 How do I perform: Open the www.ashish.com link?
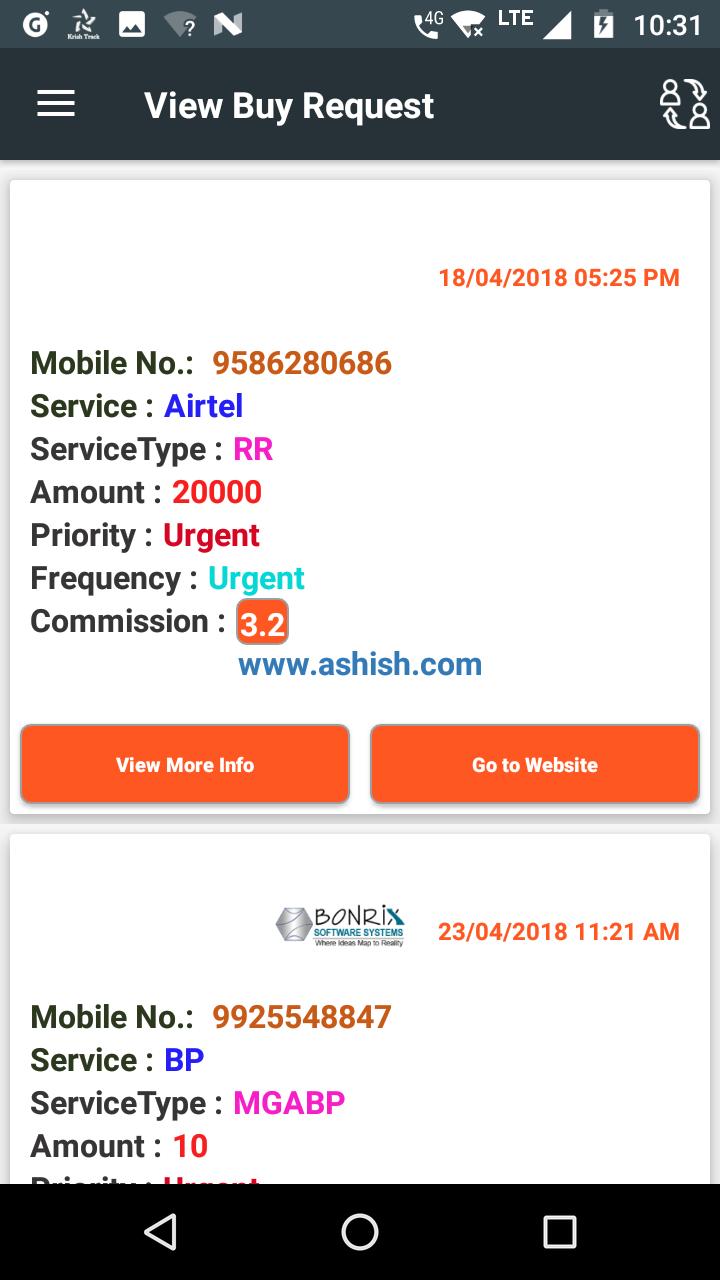(360, 664)
